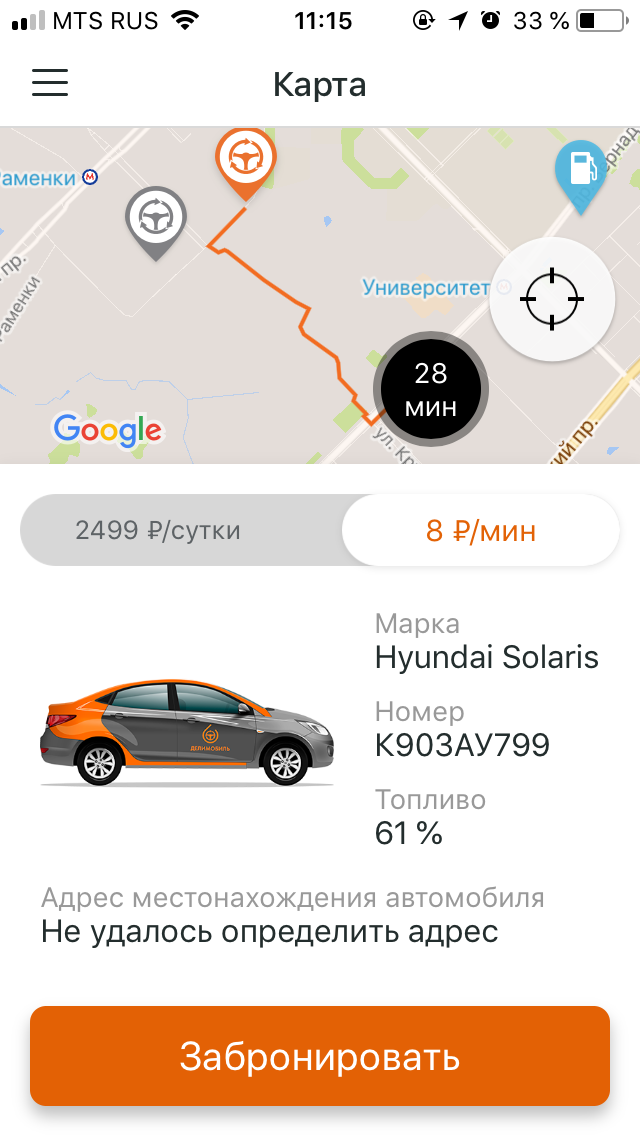The image size is (640, 1136).
Task: Tap the 28 мин walking time marker
Action: [x=431, y=388]
